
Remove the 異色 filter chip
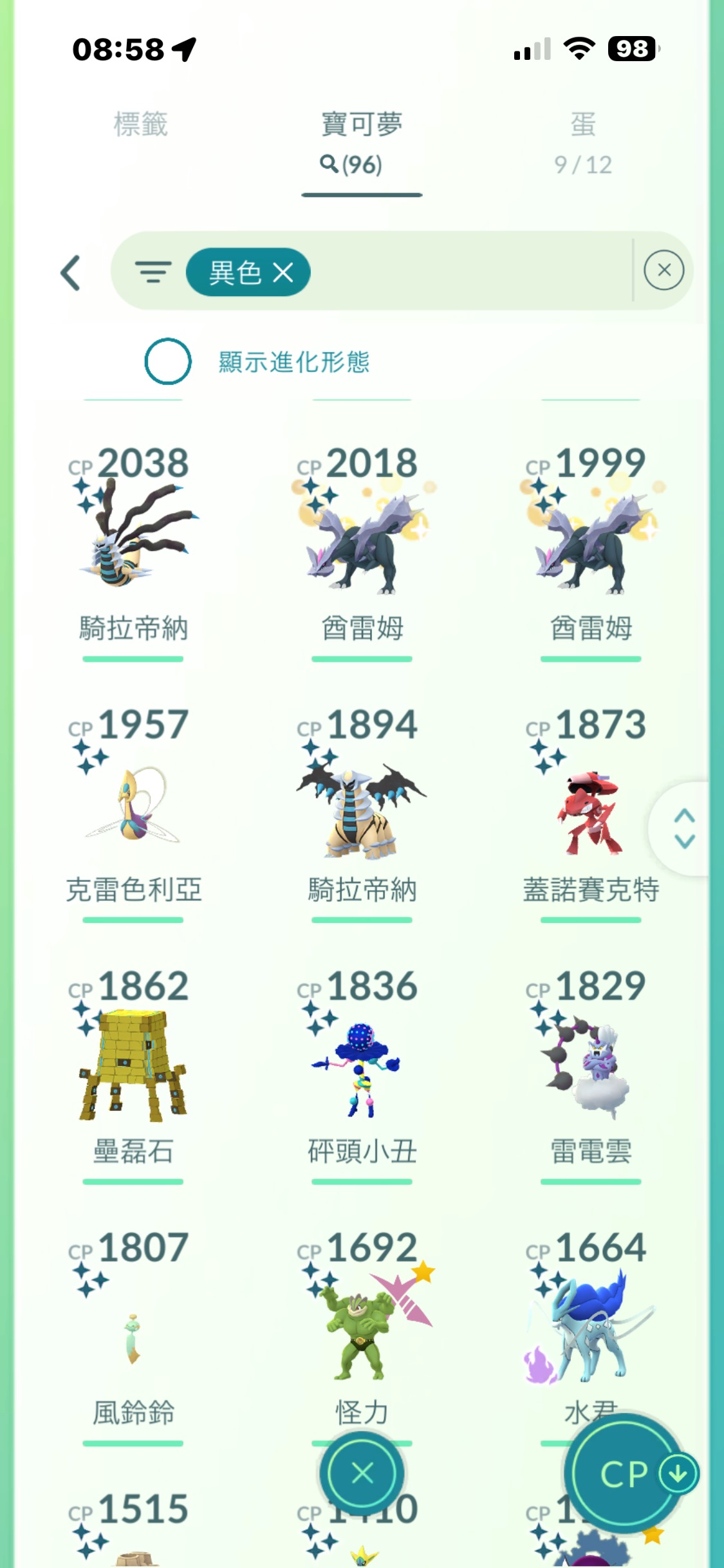click(x=283, y=273)
